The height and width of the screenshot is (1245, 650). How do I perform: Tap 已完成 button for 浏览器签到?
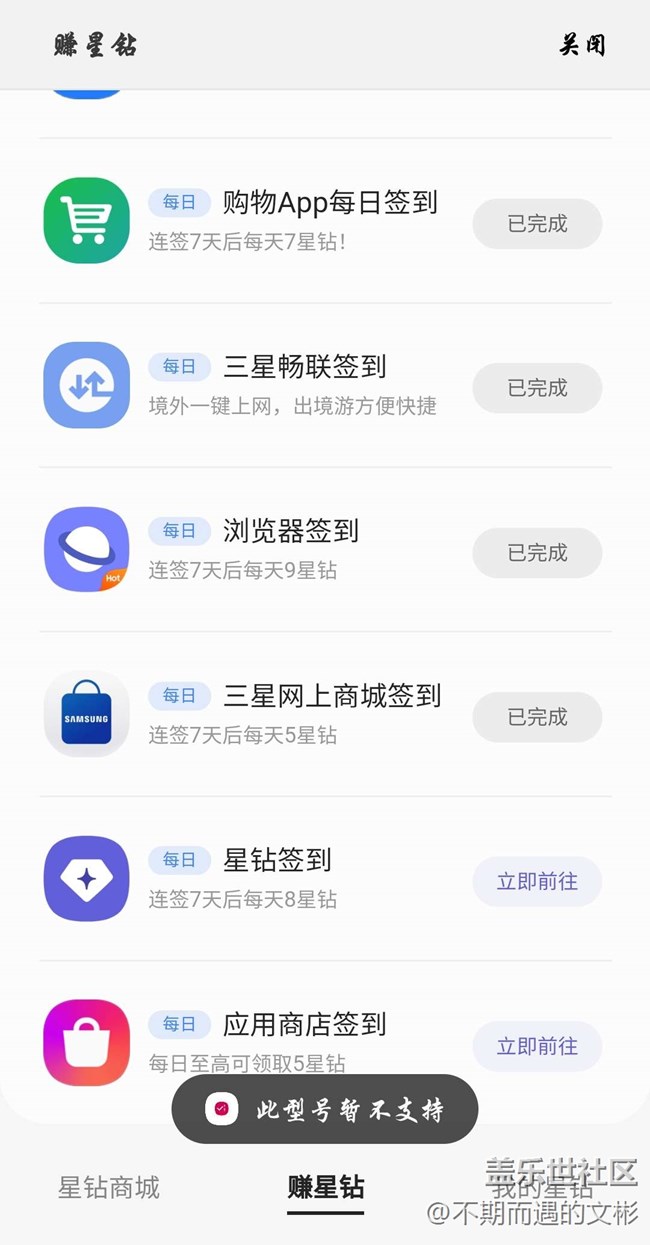click(537, 553)
